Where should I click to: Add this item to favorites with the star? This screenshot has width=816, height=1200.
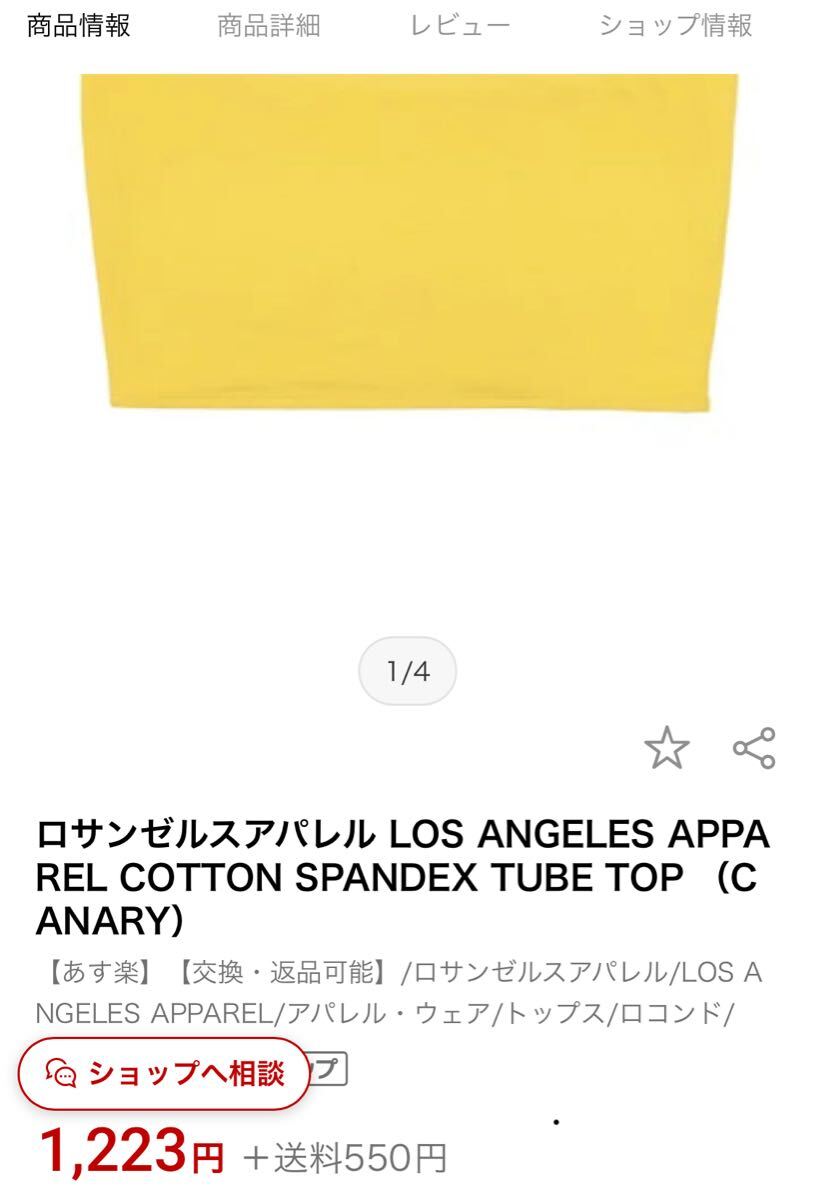click(x=667, y=748)
